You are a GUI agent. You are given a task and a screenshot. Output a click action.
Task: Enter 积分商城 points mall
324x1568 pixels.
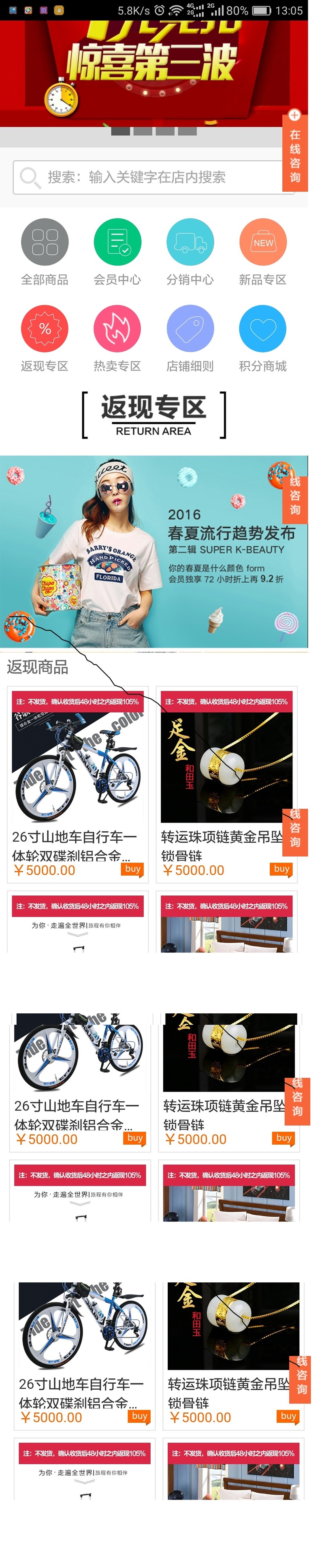point(262,329)
